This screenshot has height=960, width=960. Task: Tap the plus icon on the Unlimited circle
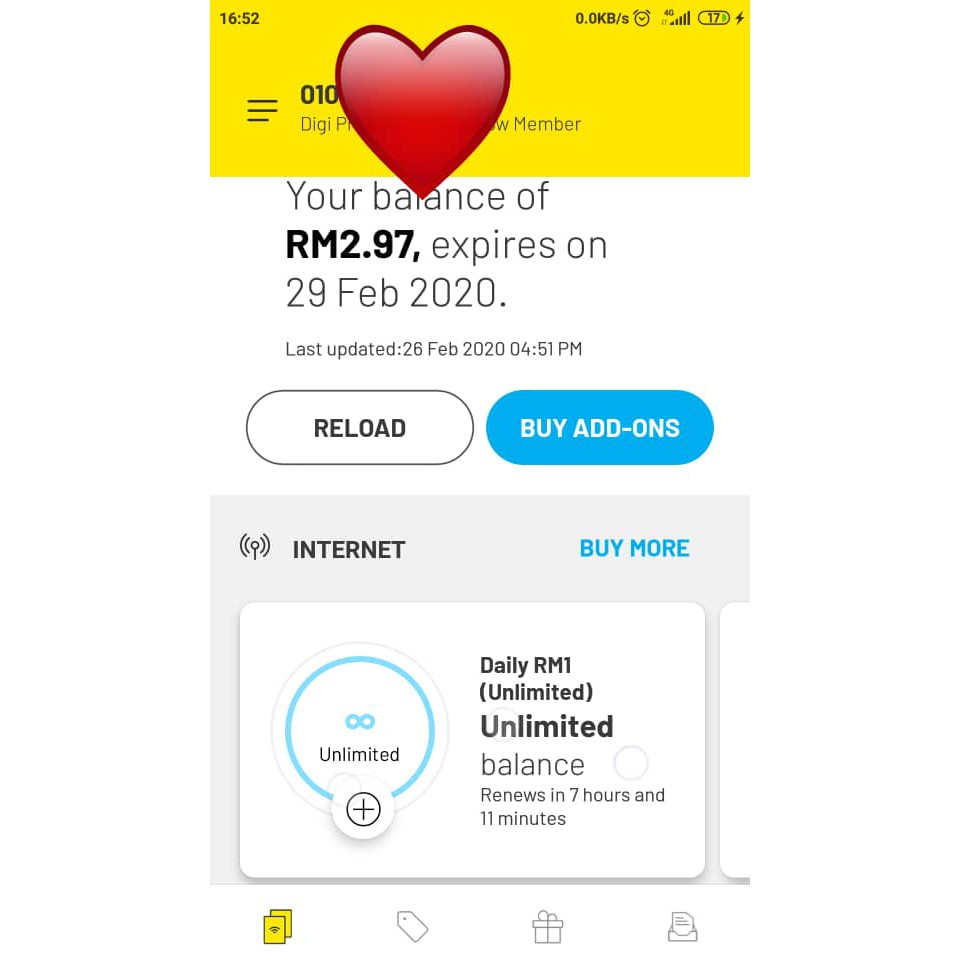pyautogui.click(x=363, y=809)
